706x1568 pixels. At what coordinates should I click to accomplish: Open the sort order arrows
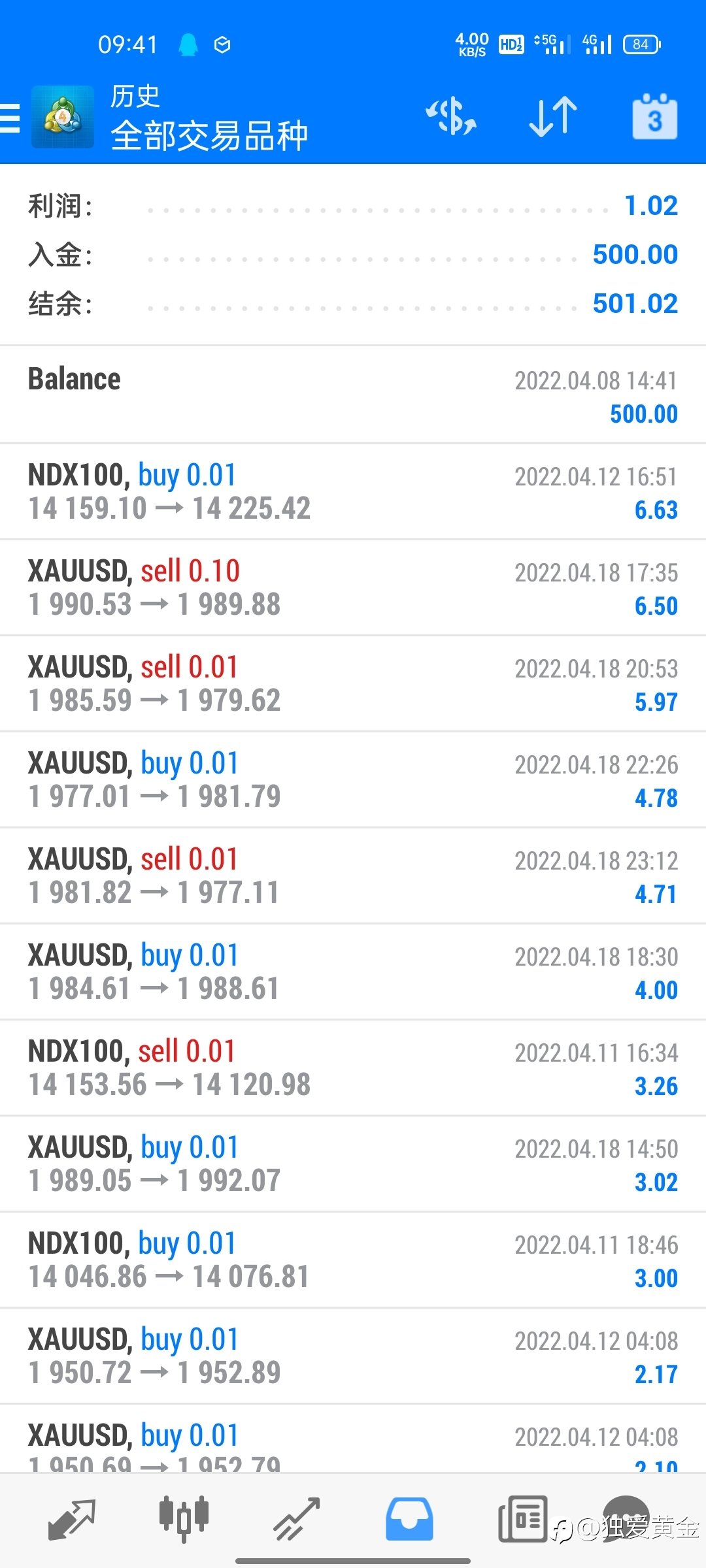tap(553, 117)
